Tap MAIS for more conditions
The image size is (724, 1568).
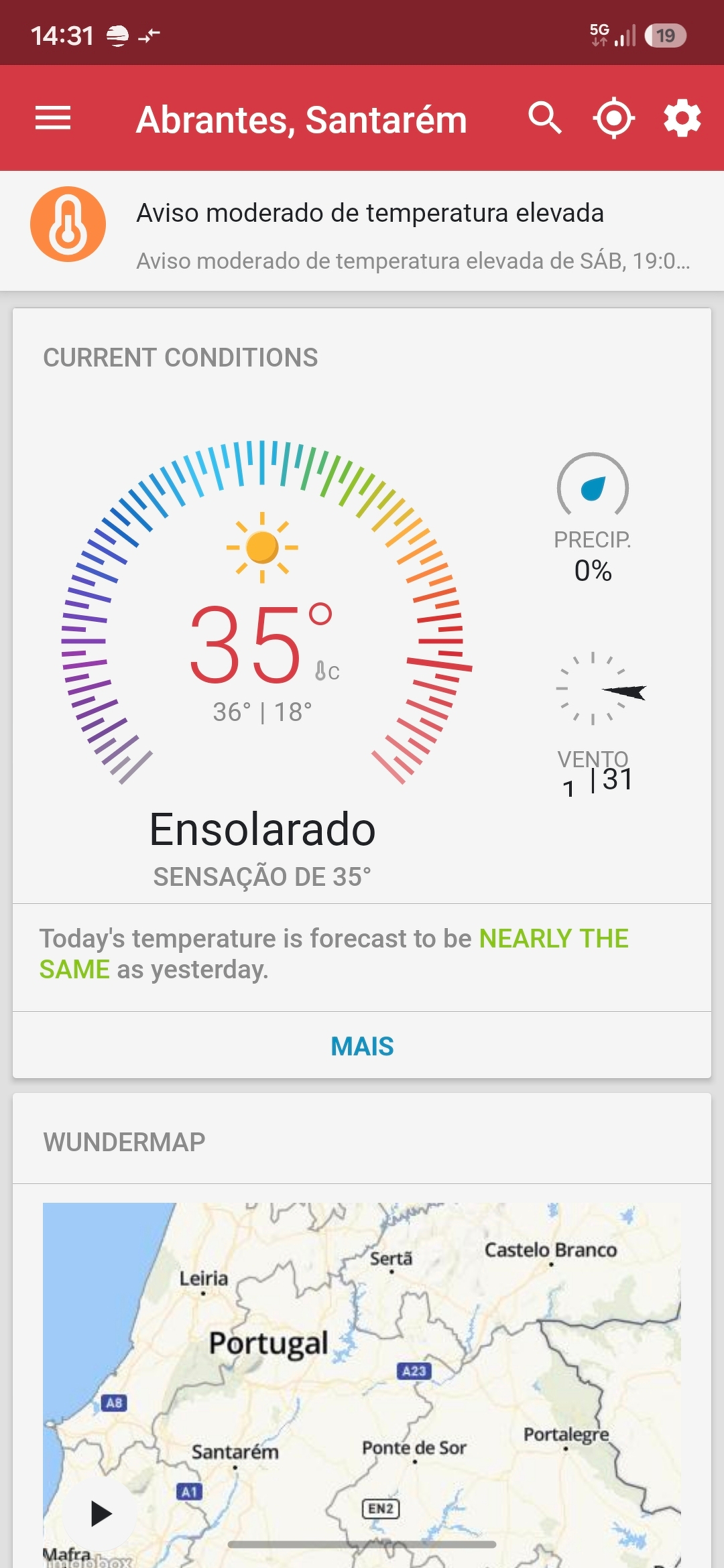pyautogui.click(x=362, y=1045)
